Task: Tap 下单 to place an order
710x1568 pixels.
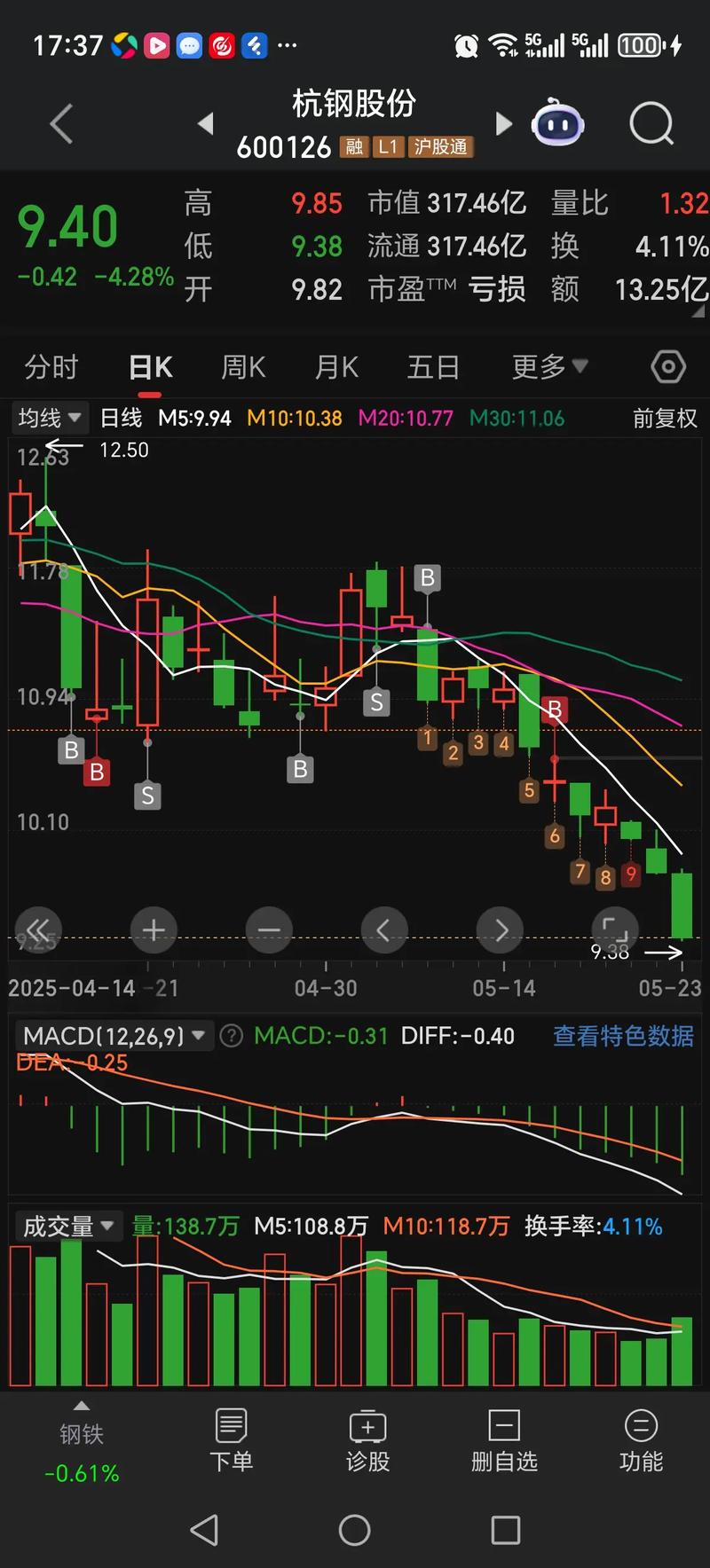Action: [231, 1442]
